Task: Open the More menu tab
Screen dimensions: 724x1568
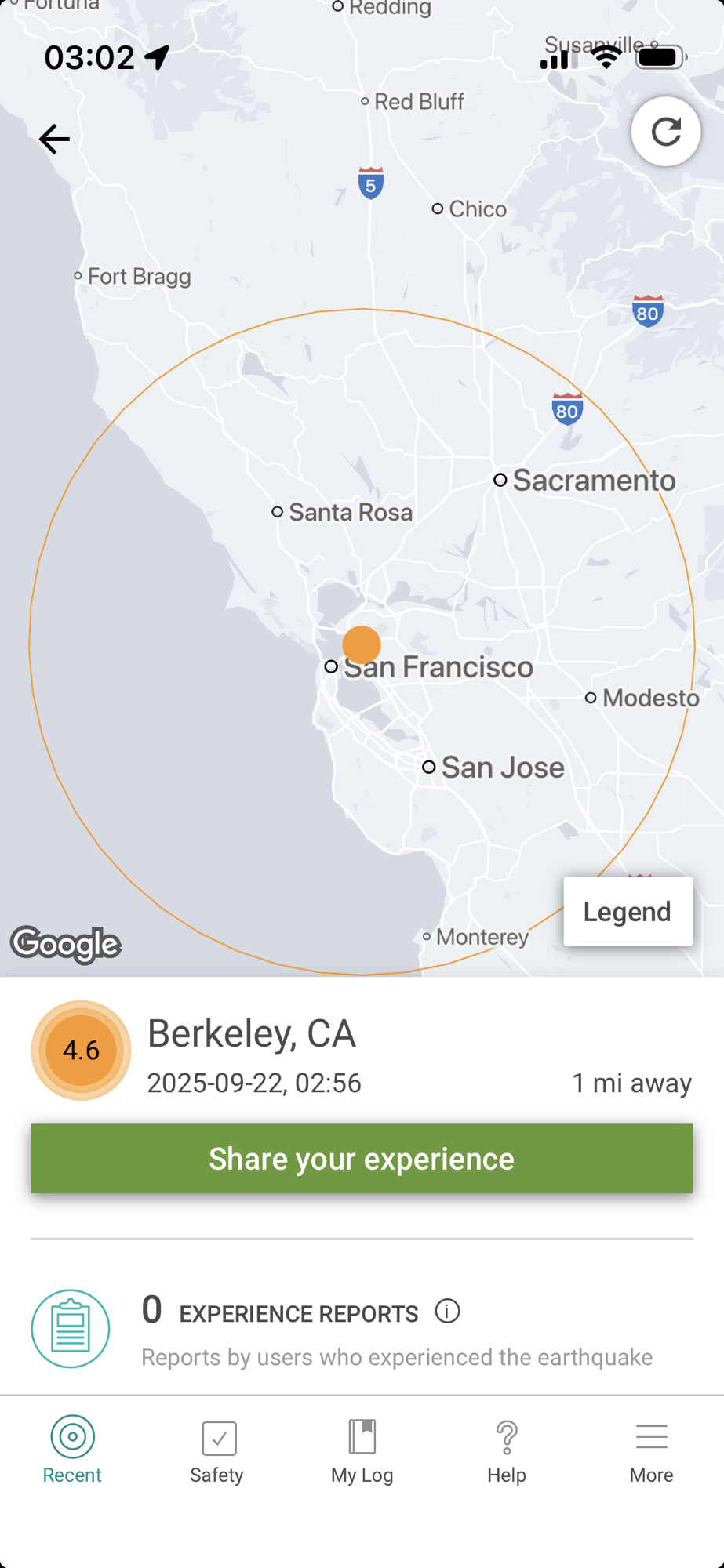Action: click(651, 1450)
